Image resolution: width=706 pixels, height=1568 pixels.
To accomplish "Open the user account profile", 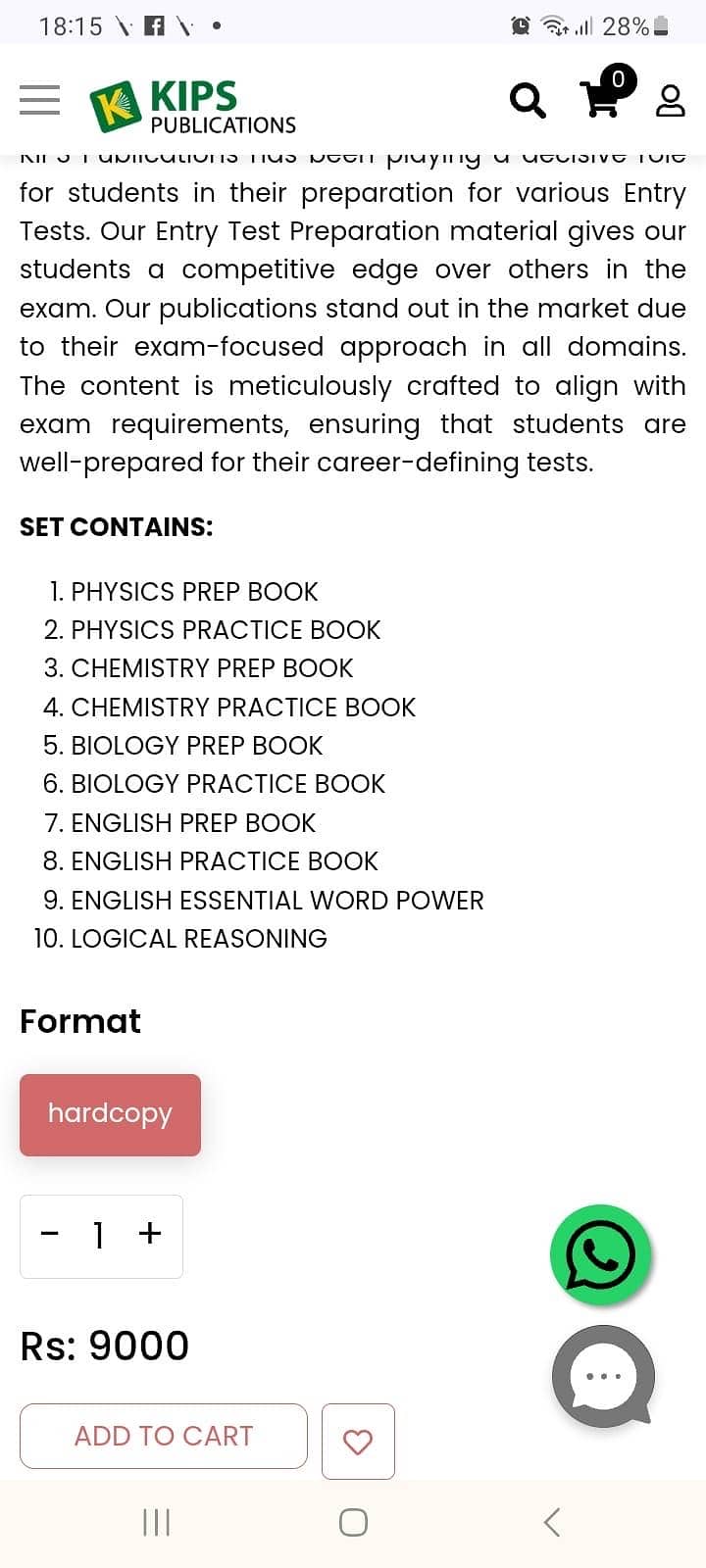I will click(x=671, y=100).
